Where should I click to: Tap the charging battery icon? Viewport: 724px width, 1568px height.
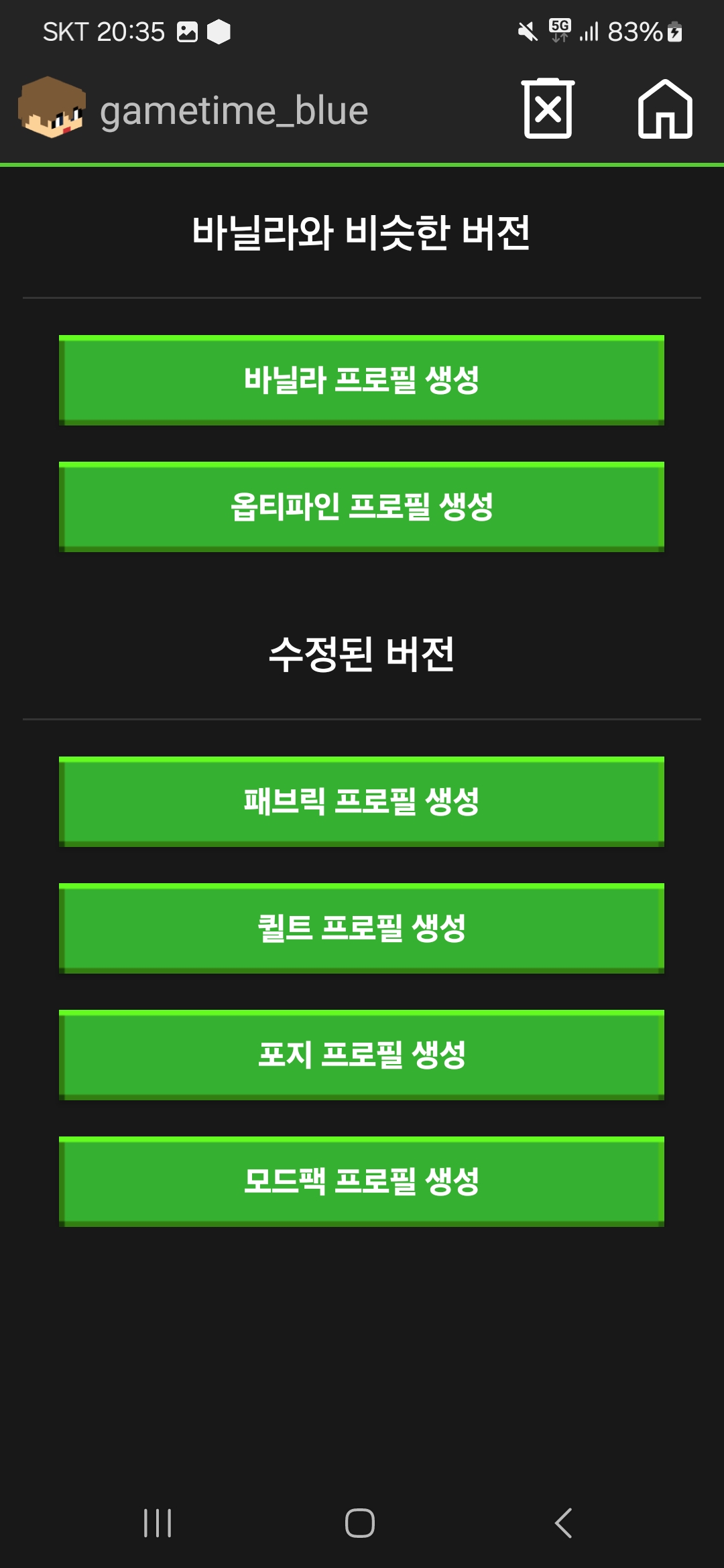(674, 29)
